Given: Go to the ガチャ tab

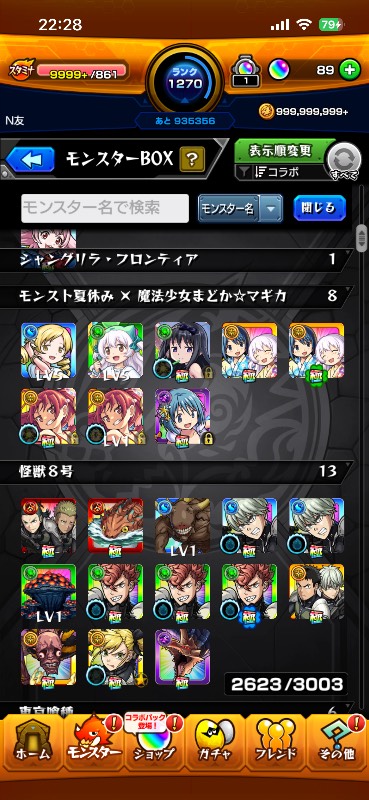Looking at the screenshot, I should pyautogui.click(x=214, y=743).
